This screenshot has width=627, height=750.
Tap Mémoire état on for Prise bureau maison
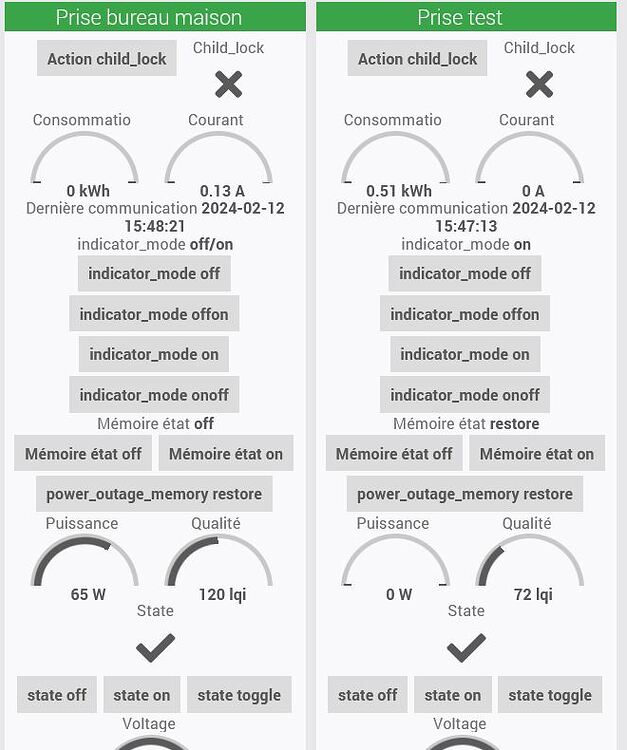(x=226, y=454)
